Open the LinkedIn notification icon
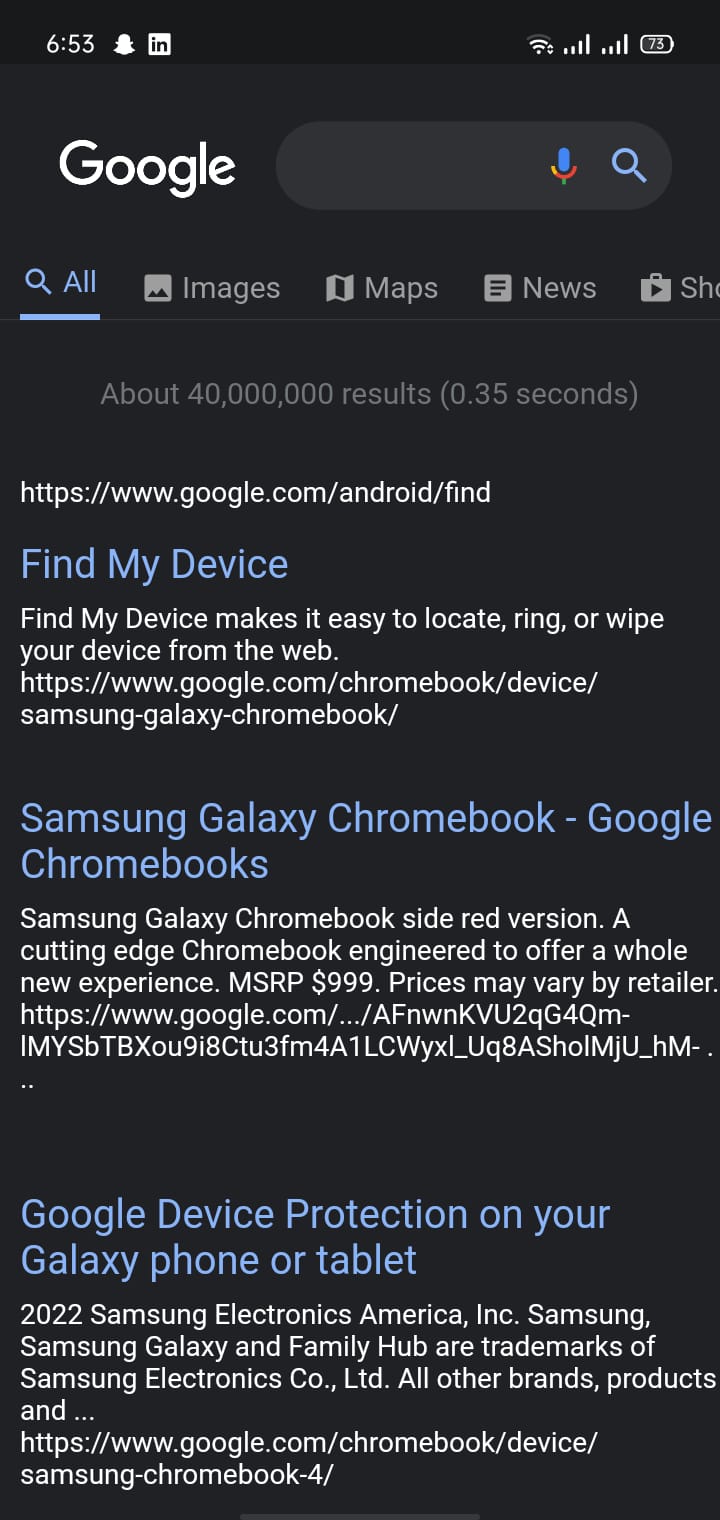The height and width of the screenshot is (1520, 720). pyautogui.click(x=159, y=43)
